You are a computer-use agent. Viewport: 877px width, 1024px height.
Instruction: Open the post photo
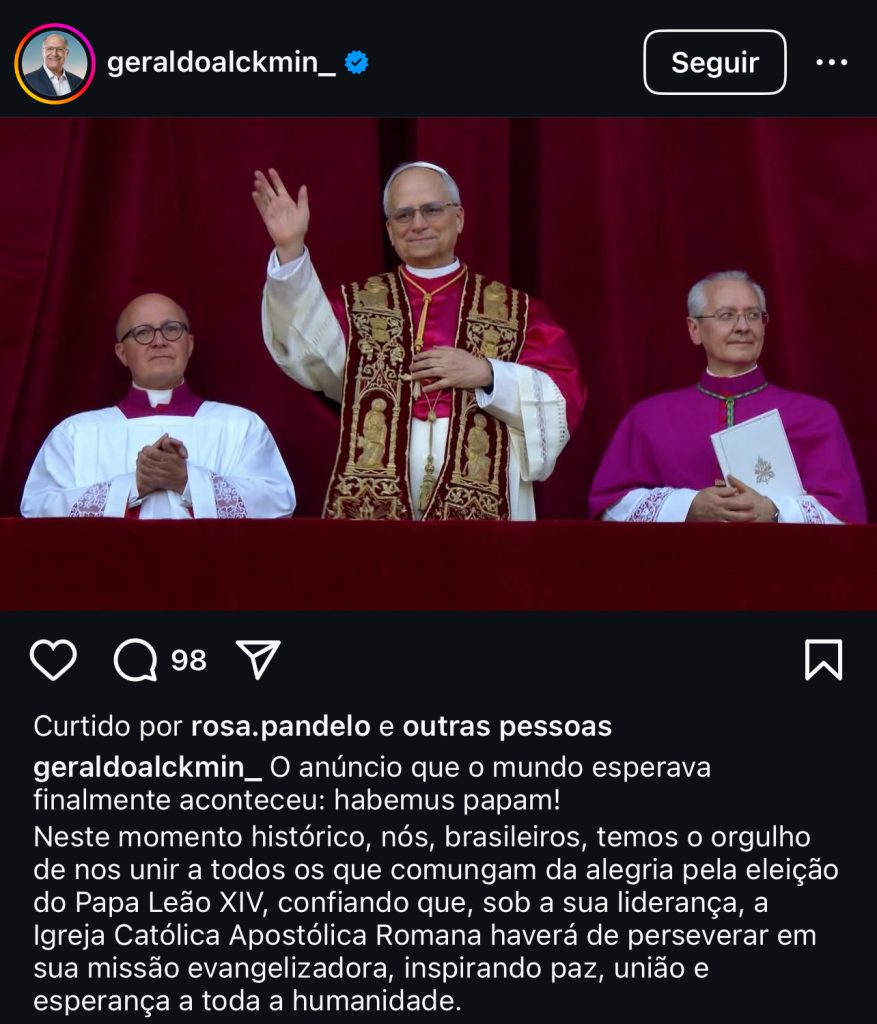[x=438, y=363]
